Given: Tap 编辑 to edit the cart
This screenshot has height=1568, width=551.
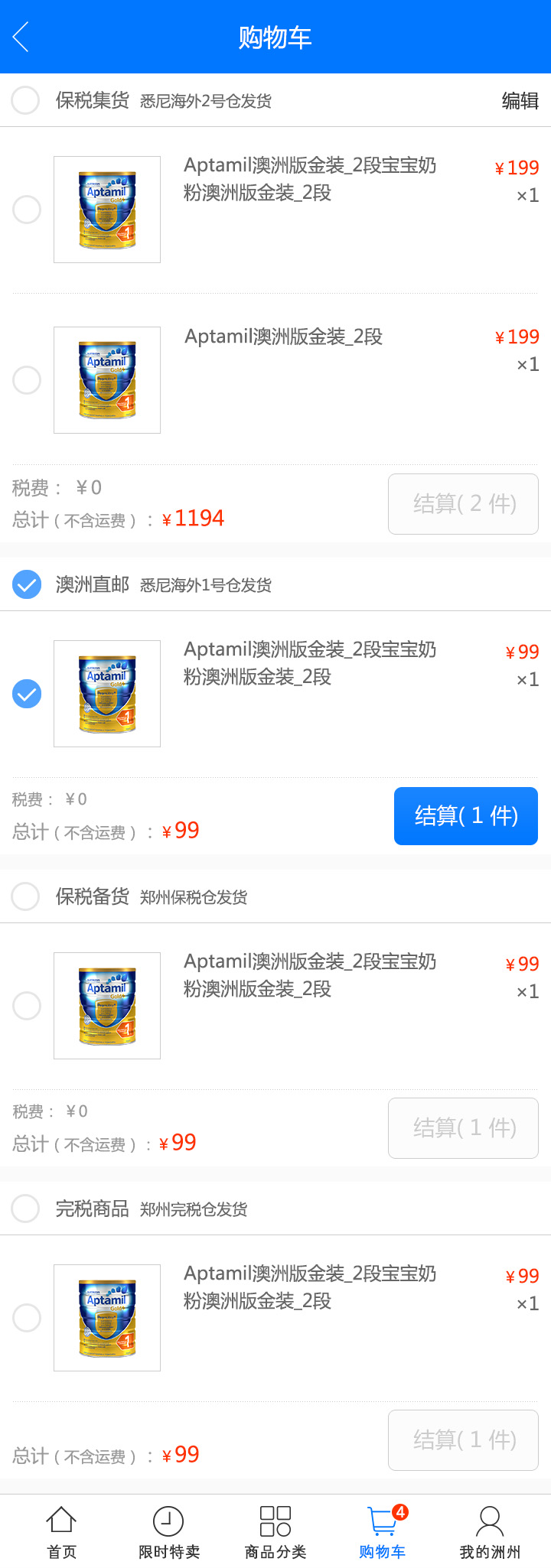Looking at the screenshot, I should [520, 100].
